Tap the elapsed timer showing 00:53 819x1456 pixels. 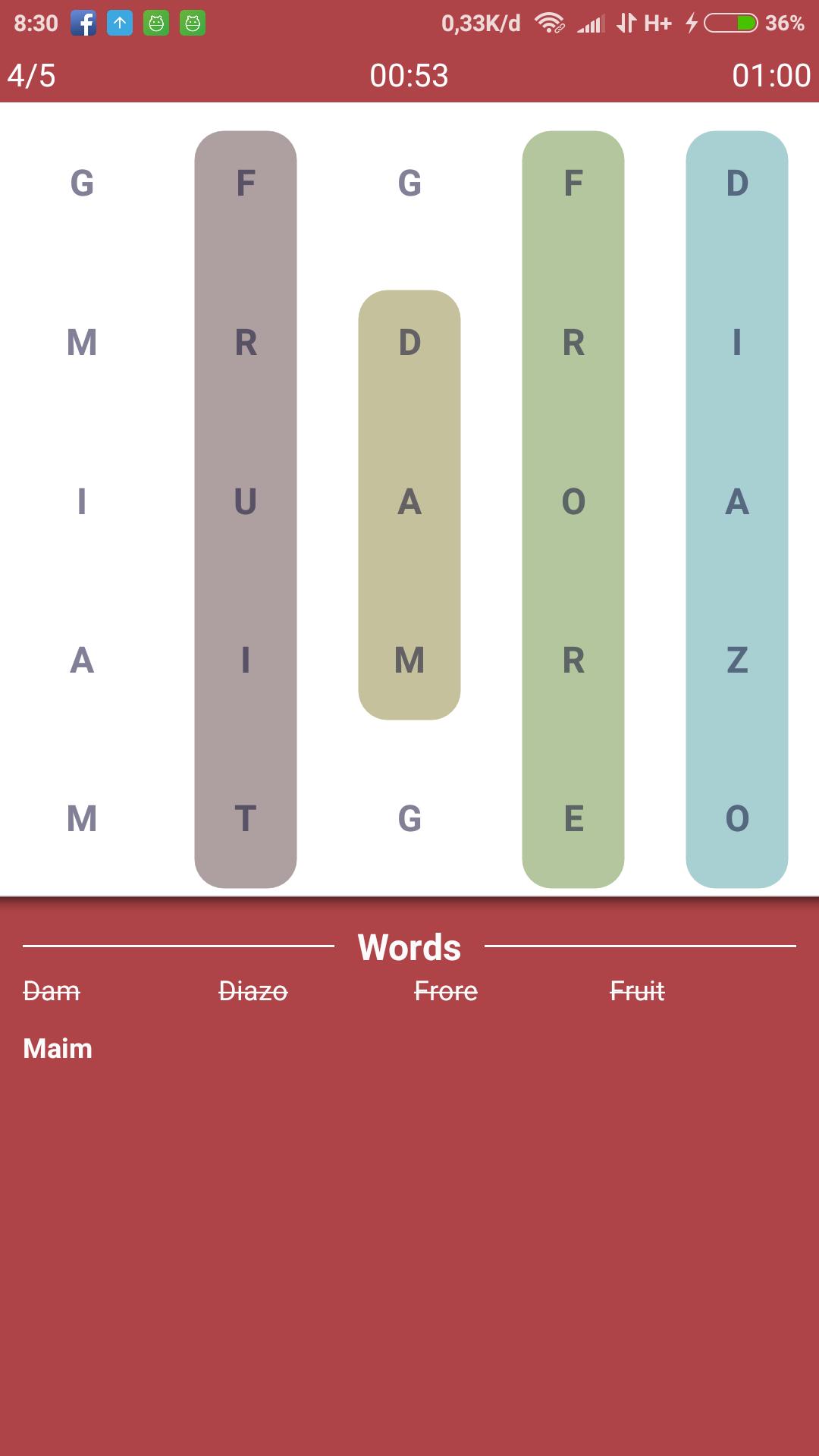[x=408, y=75]
